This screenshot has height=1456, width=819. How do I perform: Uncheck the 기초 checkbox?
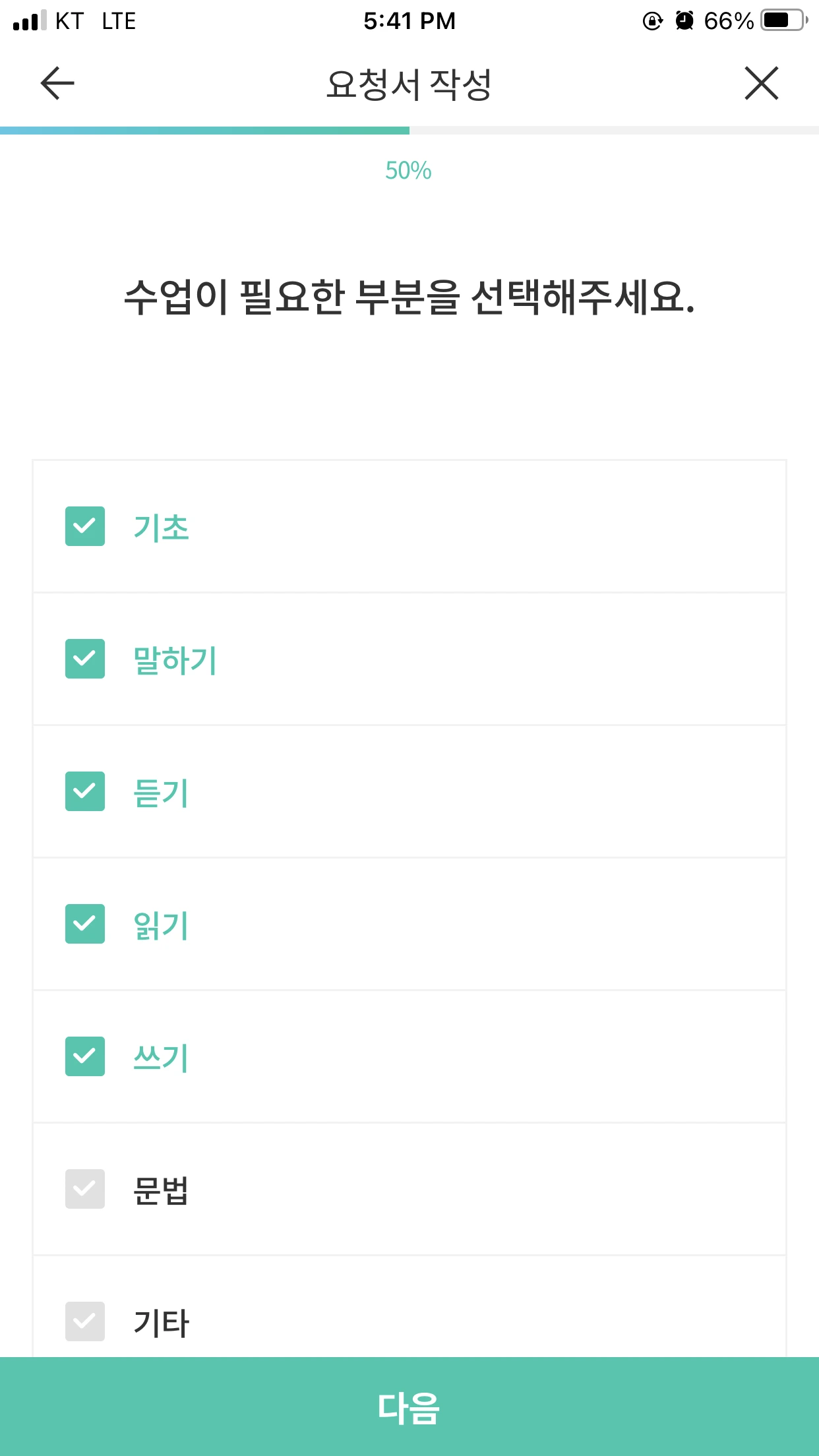85,527
